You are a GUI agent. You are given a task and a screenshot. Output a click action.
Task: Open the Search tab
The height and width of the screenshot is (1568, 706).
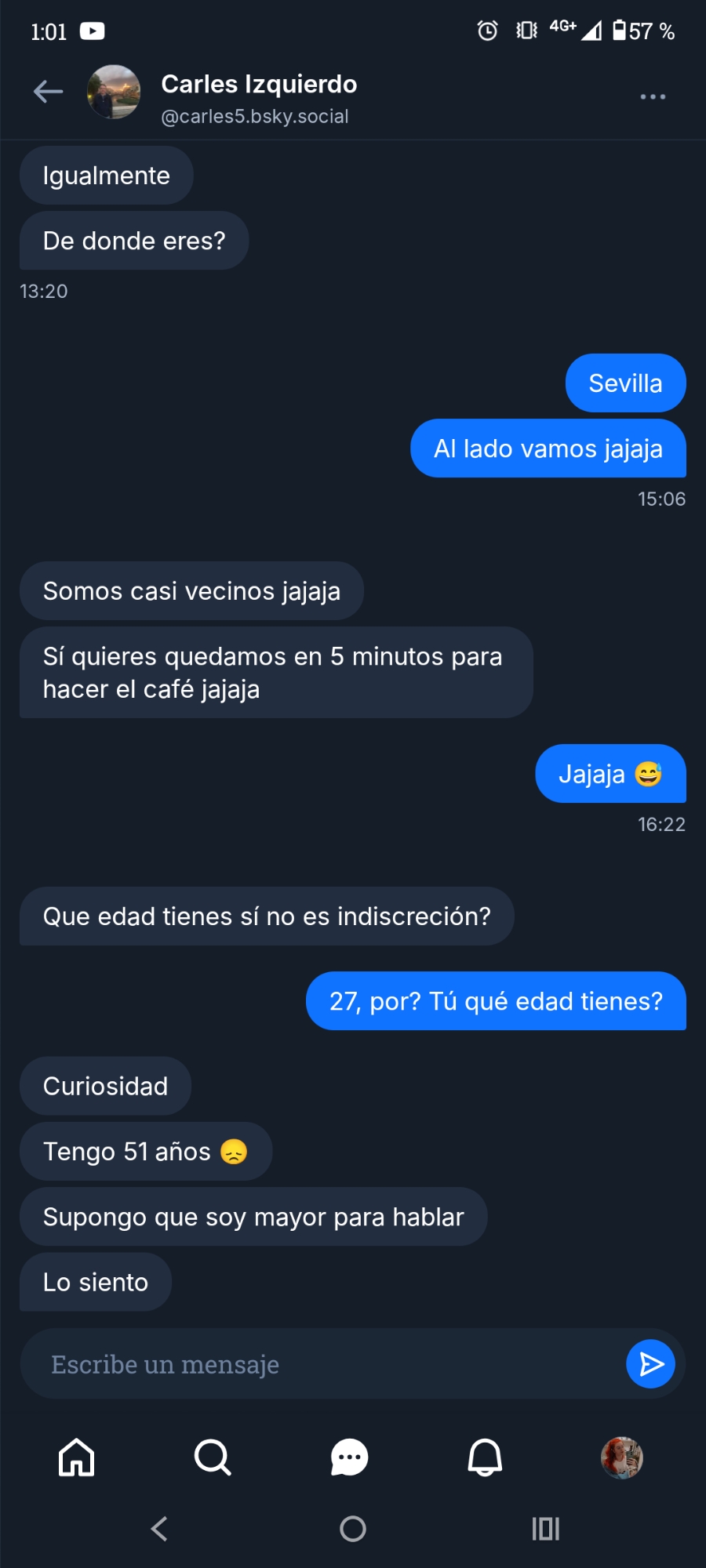tap(213, 1457)
